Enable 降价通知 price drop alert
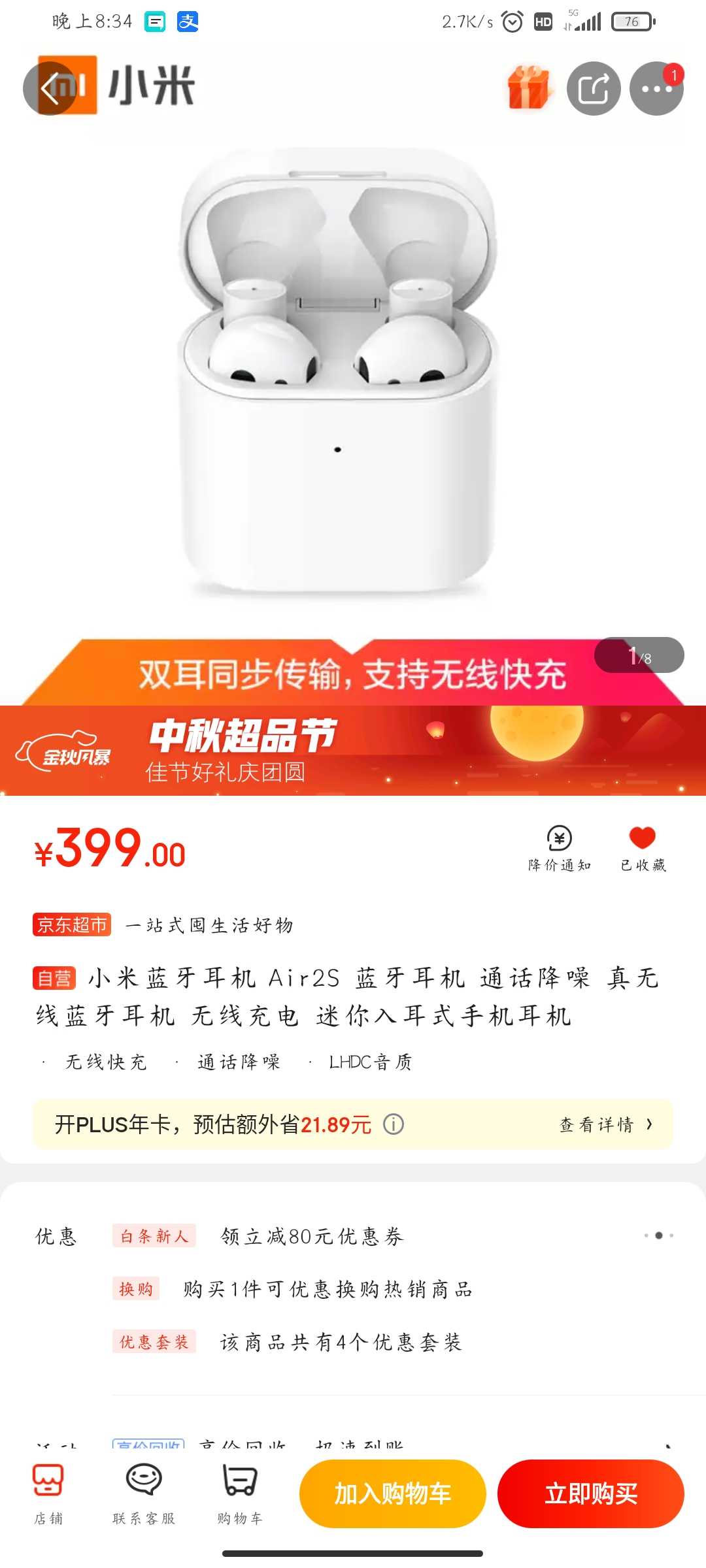This screenshot has width=706, height=1568. tap(560, 848)
